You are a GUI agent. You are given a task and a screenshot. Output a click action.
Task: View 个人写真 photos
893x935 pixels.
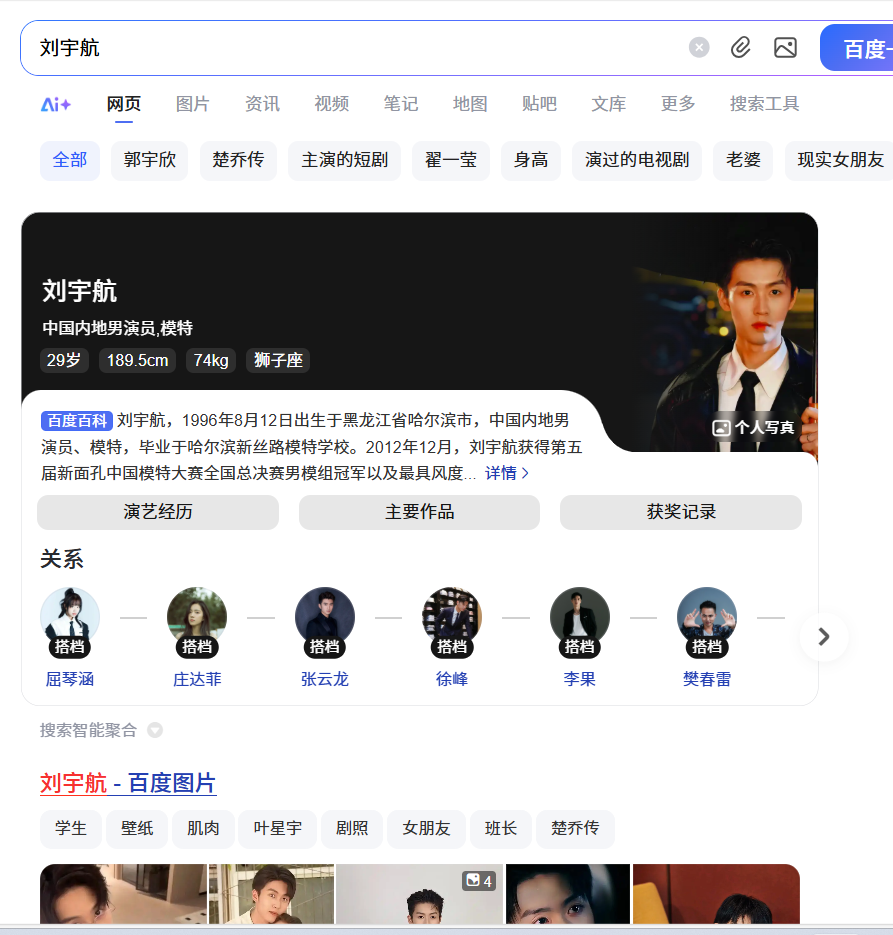754,428
